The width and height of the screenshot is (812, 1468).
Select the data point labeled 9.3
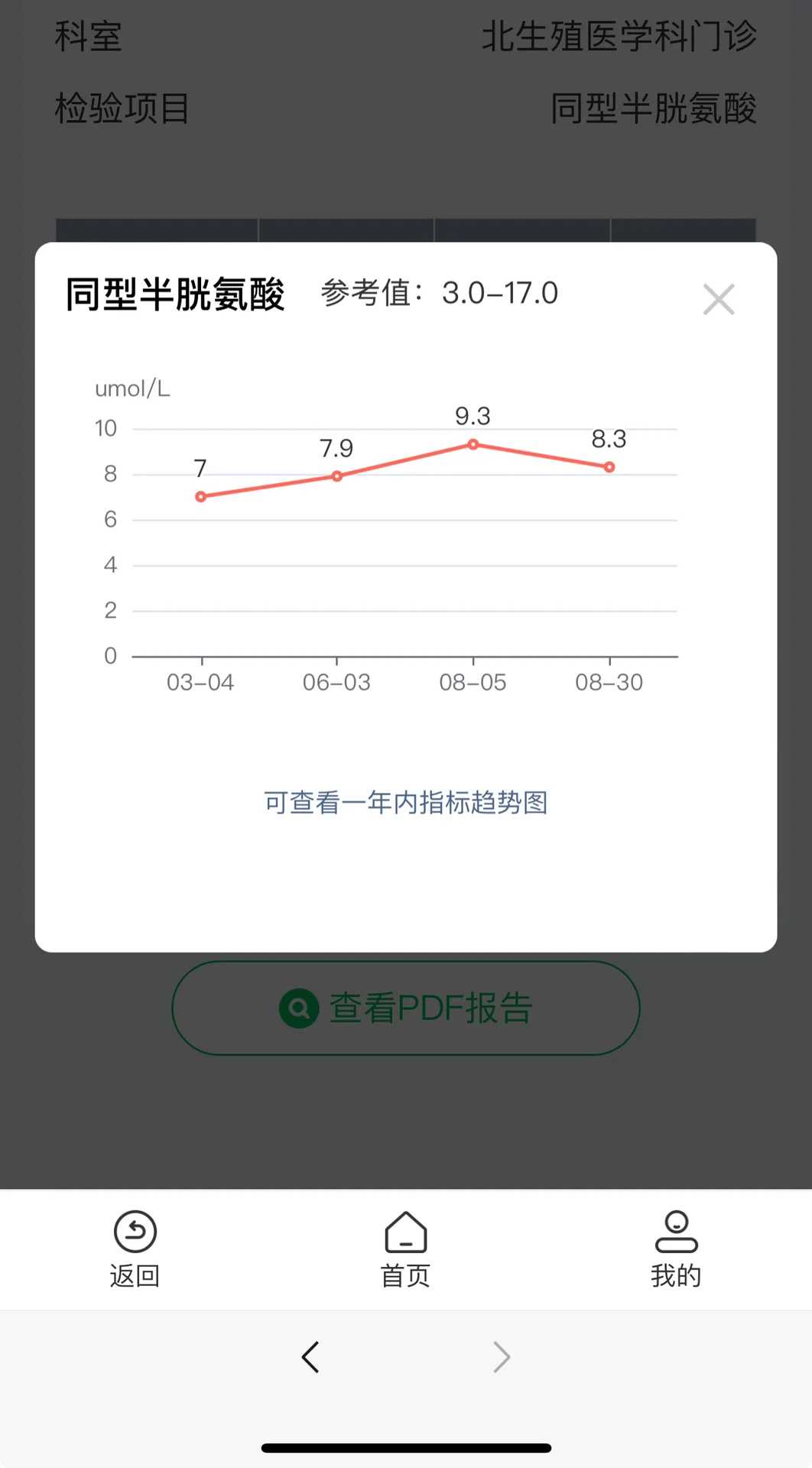tap(473, 443)
